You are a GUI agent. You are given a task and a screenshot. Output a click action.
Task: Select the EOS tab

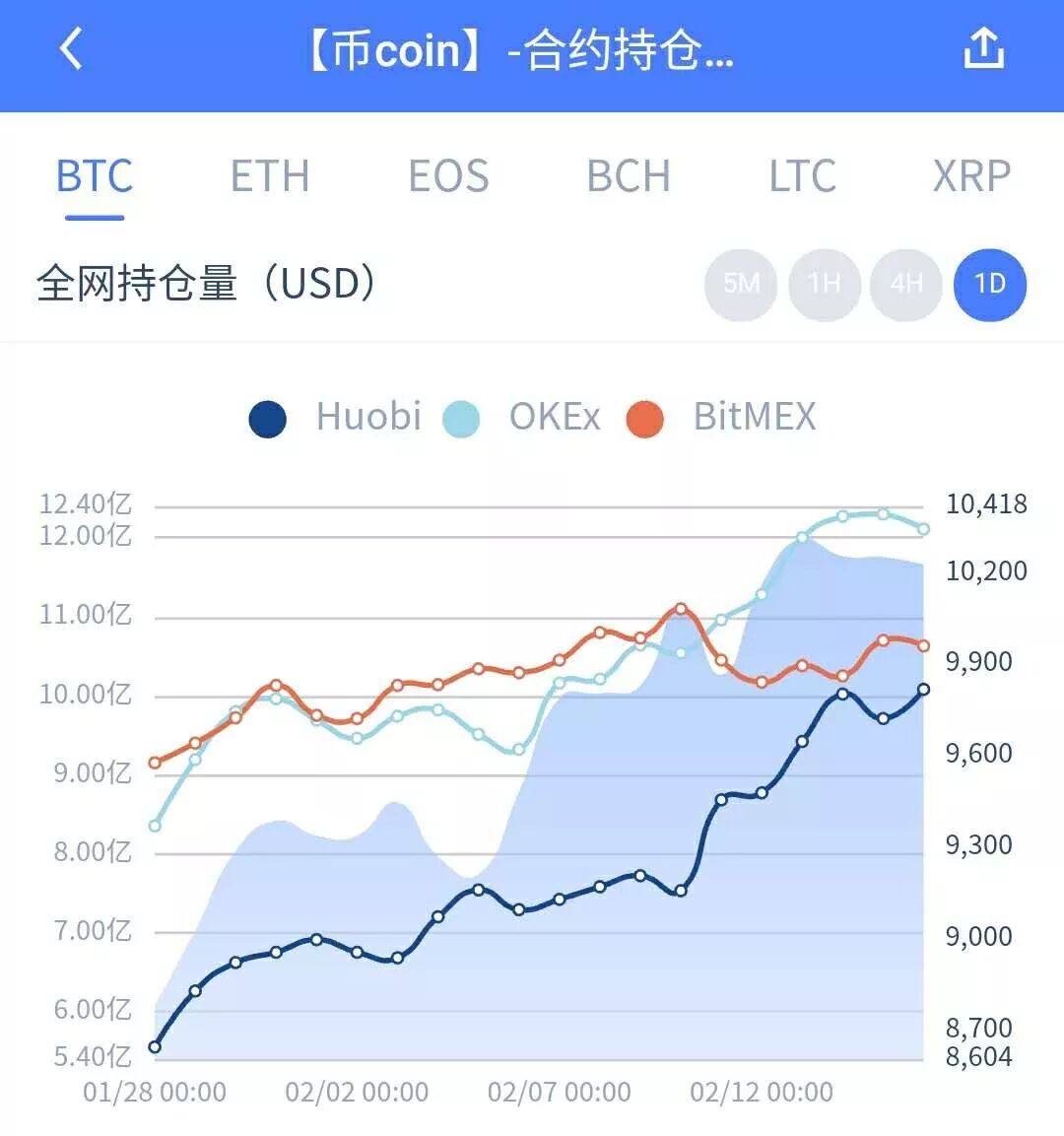(x=448, y=177)
